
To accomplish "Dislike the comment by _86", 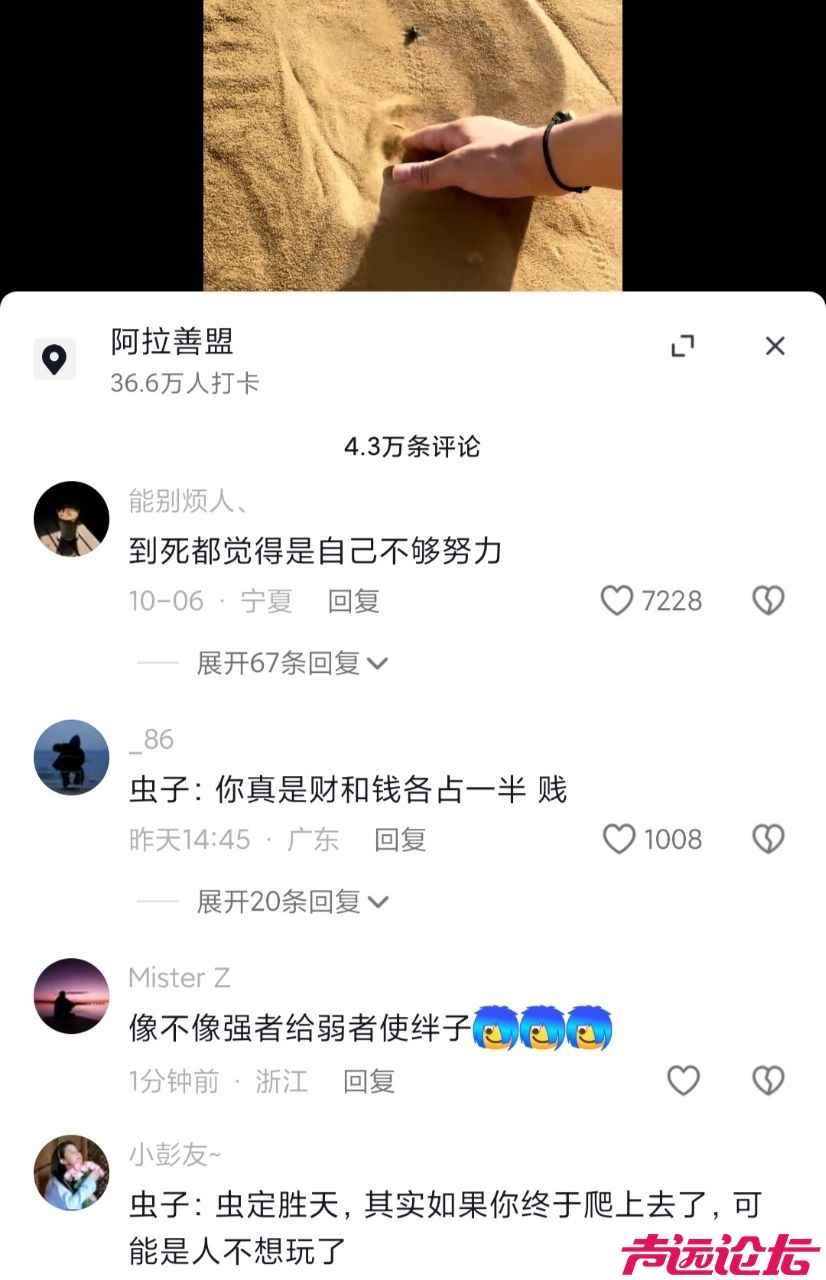I will click(768, 839).
